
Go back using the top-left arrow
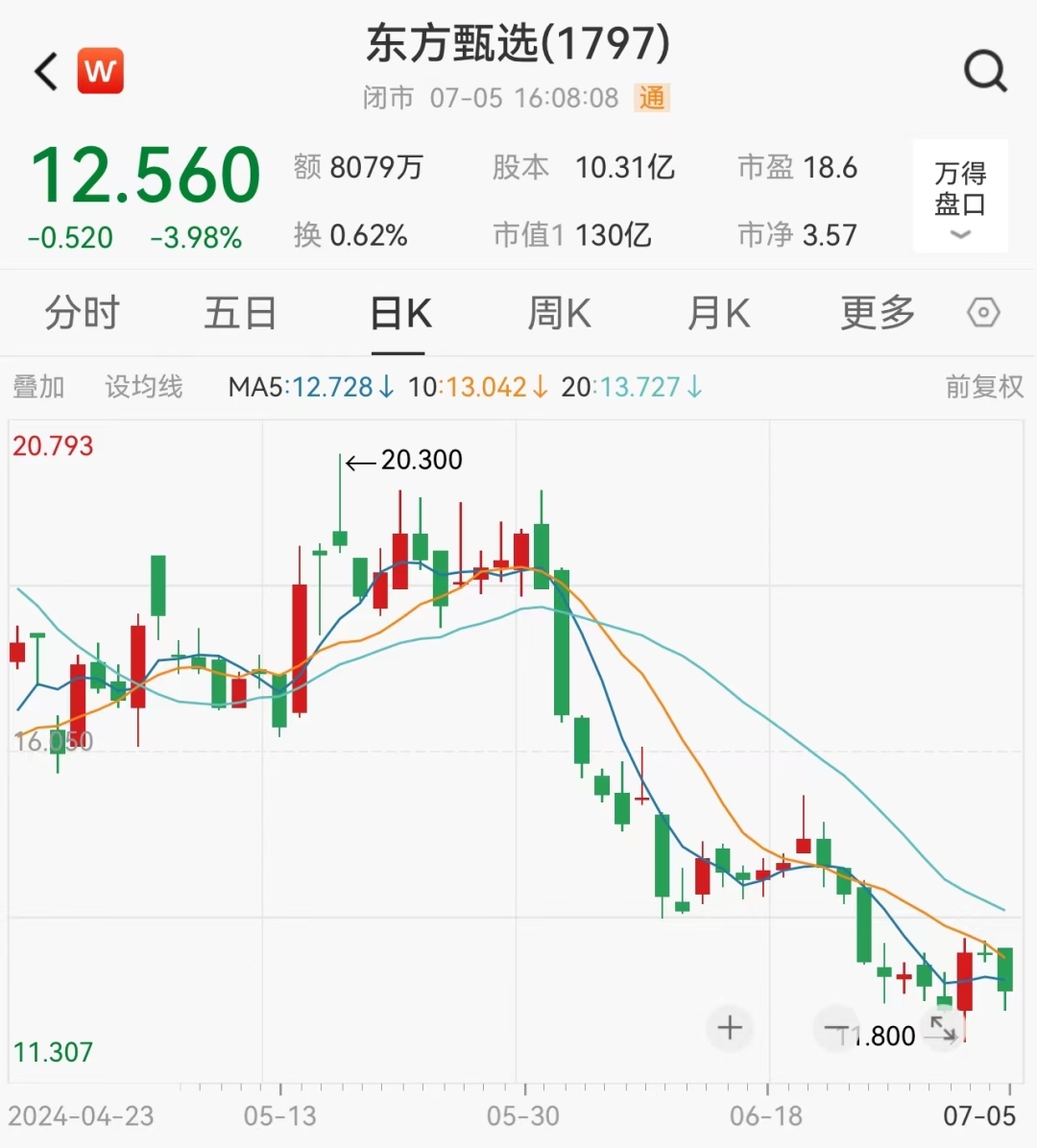tap(46, 72)
